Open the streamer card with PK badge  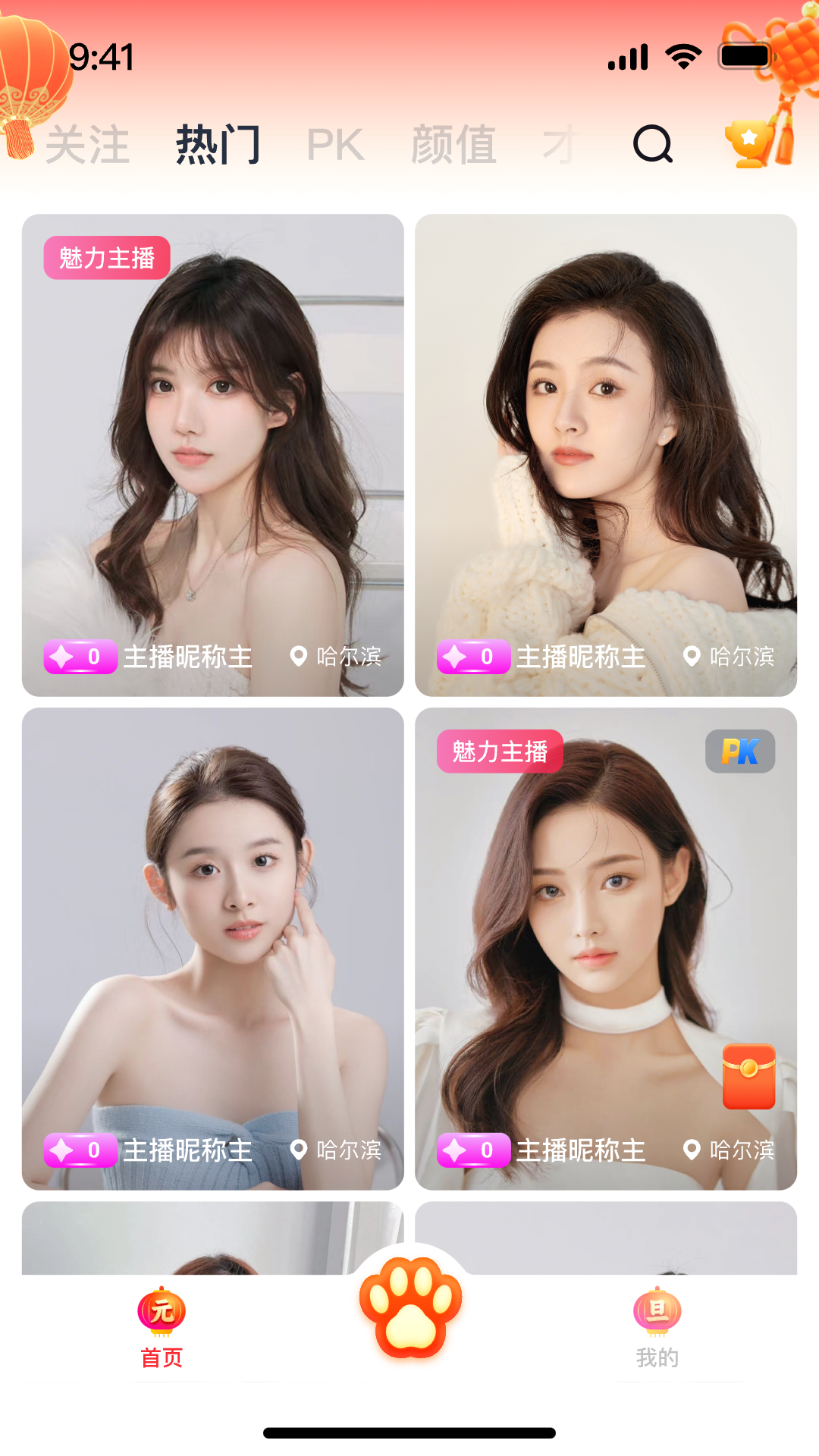coord(605,948)
